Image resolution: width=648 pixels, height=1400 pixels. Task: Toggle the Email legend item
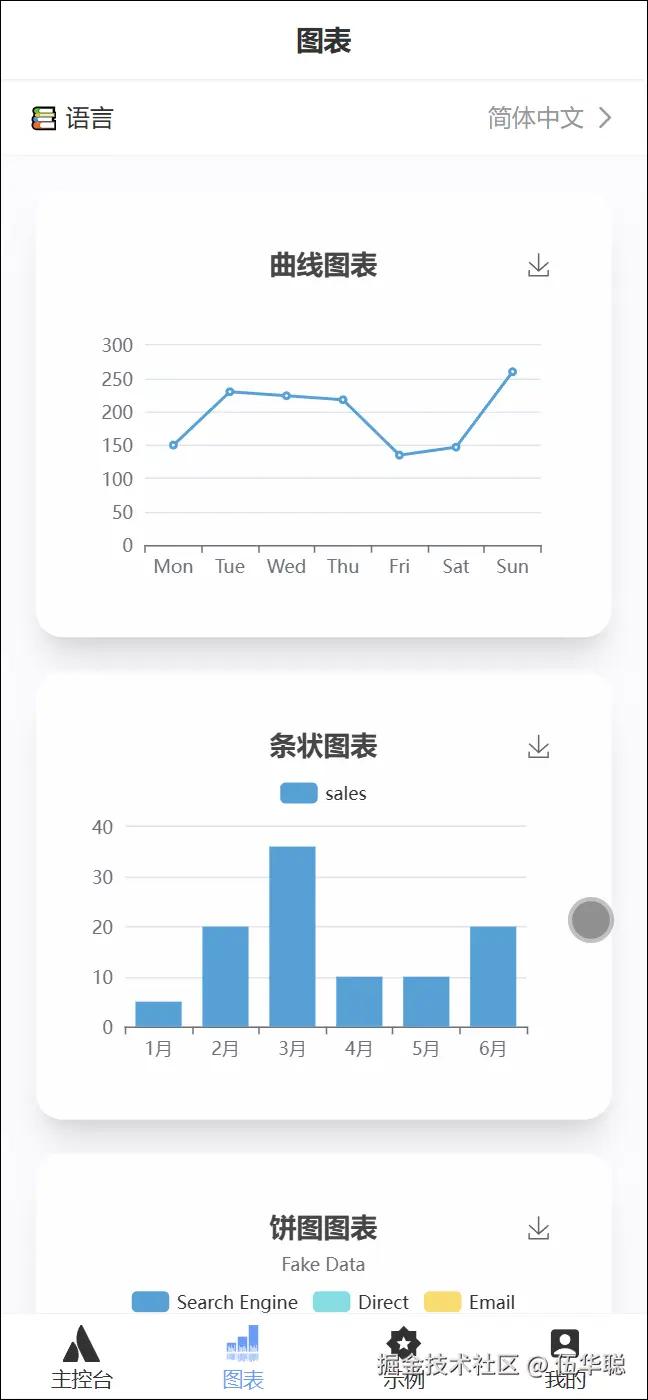[470, 1302]
